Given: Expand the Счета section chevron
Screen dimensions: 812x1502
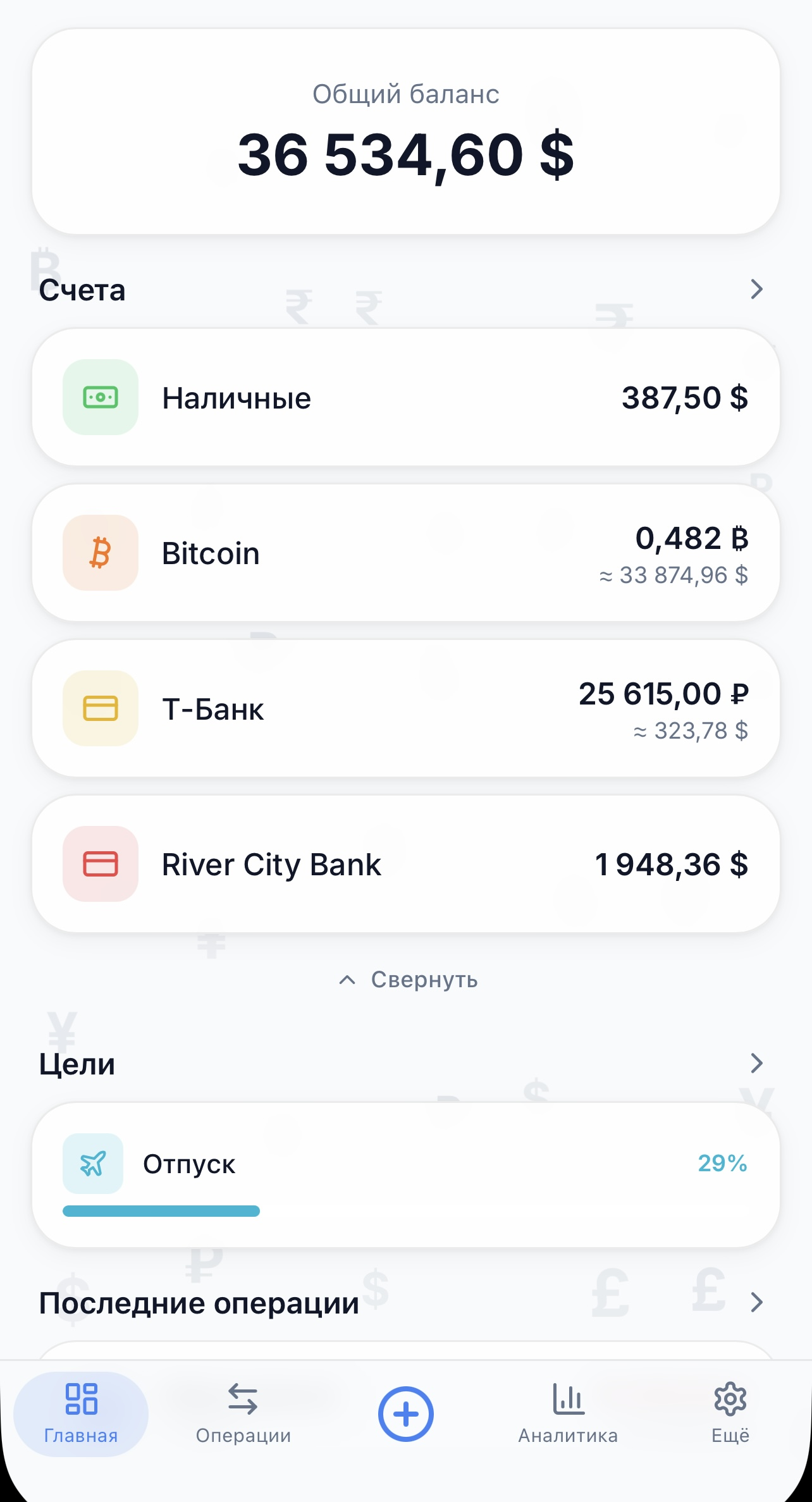Looking at the screenshot, I should coord(757,290).
